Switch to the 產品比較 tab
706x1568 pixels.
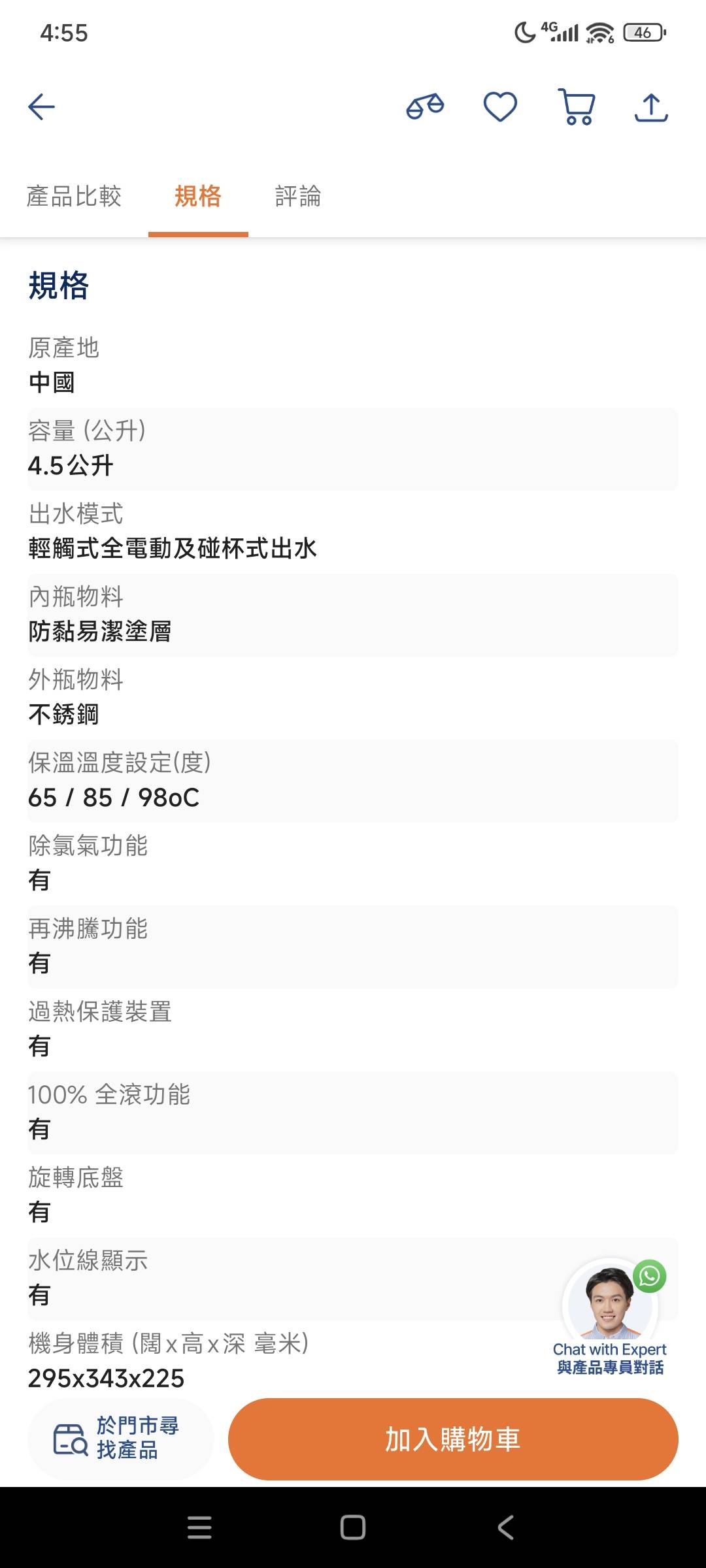[x=76, y=197]
